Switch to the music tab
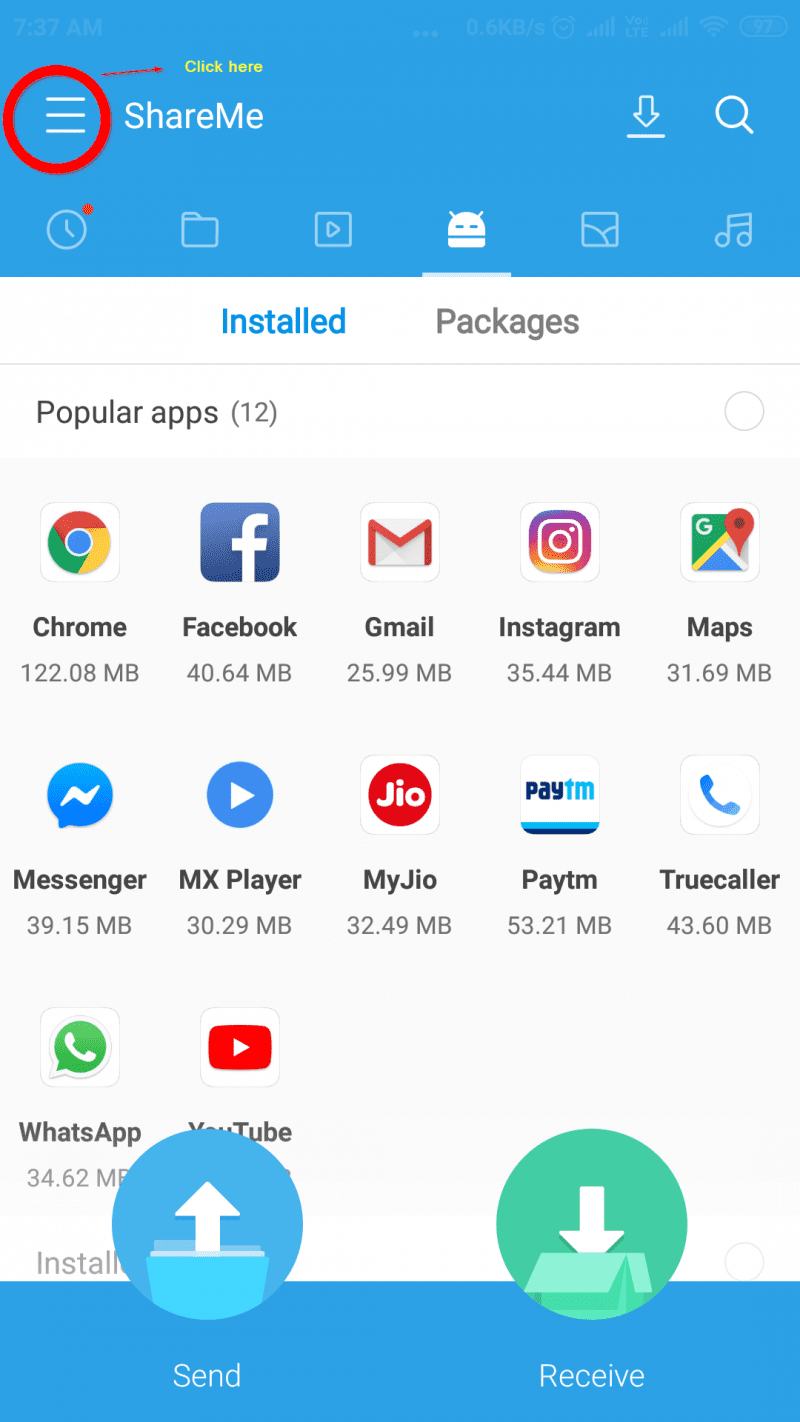 733,230
